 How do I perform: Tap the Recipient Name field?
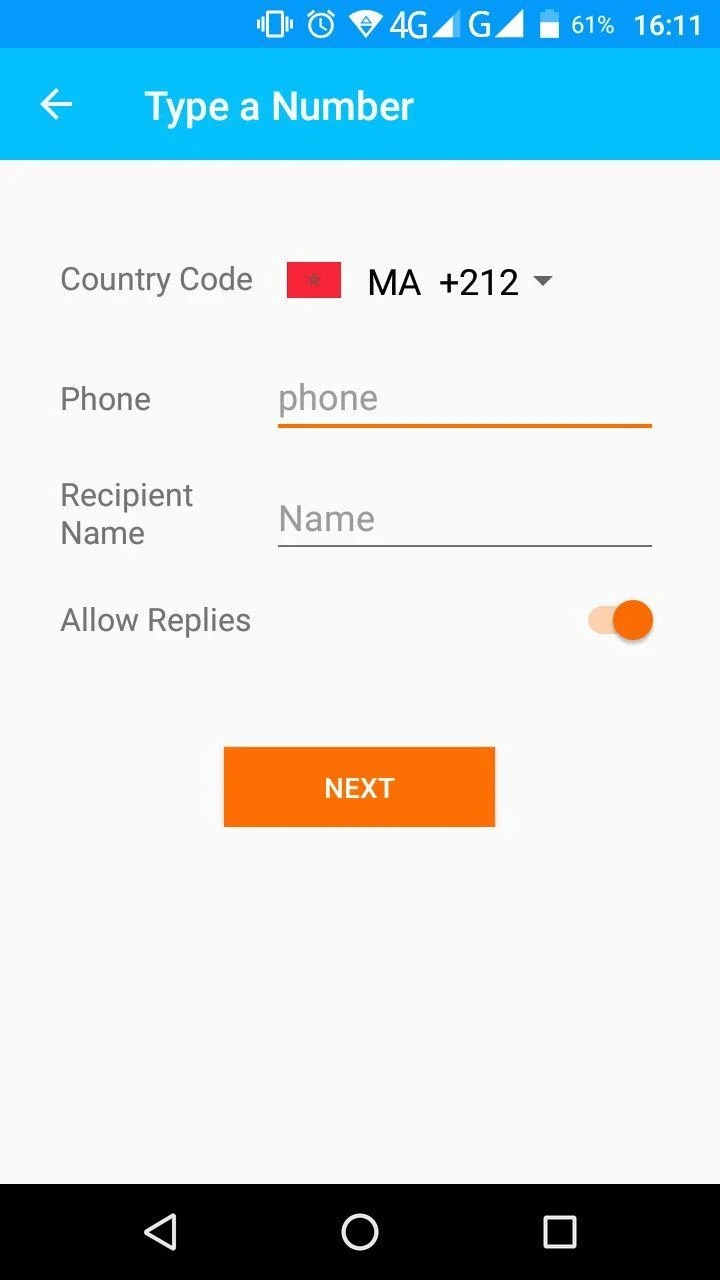coord(465,520)
